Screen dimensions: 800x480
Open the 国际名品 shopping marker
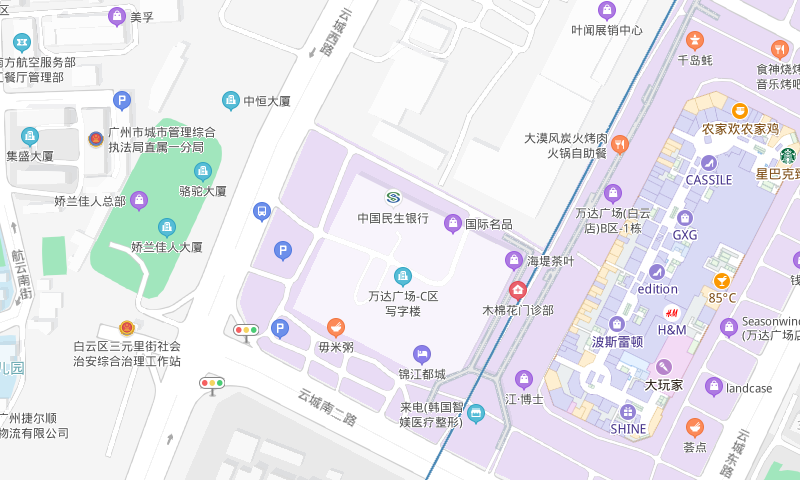click(452, 223)
